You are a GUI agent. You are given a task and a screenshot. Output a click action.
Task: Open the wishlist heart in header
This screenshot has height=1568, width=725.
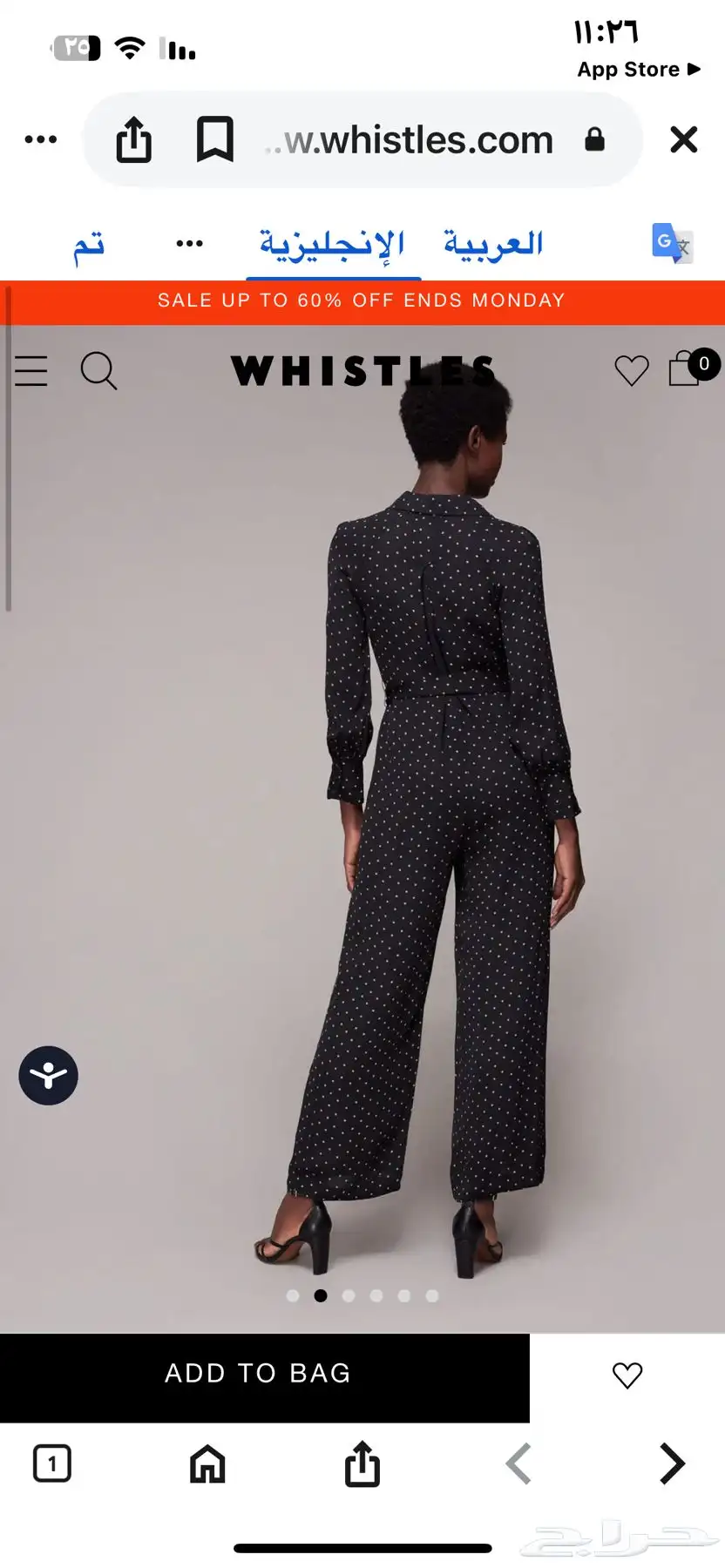(x=631, y=371)
